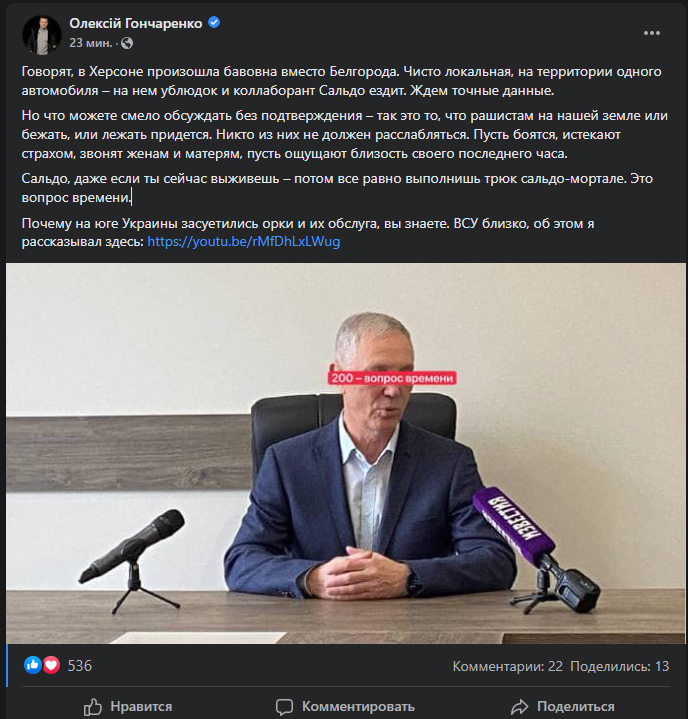This screenshot has width=688, height=719.
Task: Open the 22 comments
Action: pos(507,667)
